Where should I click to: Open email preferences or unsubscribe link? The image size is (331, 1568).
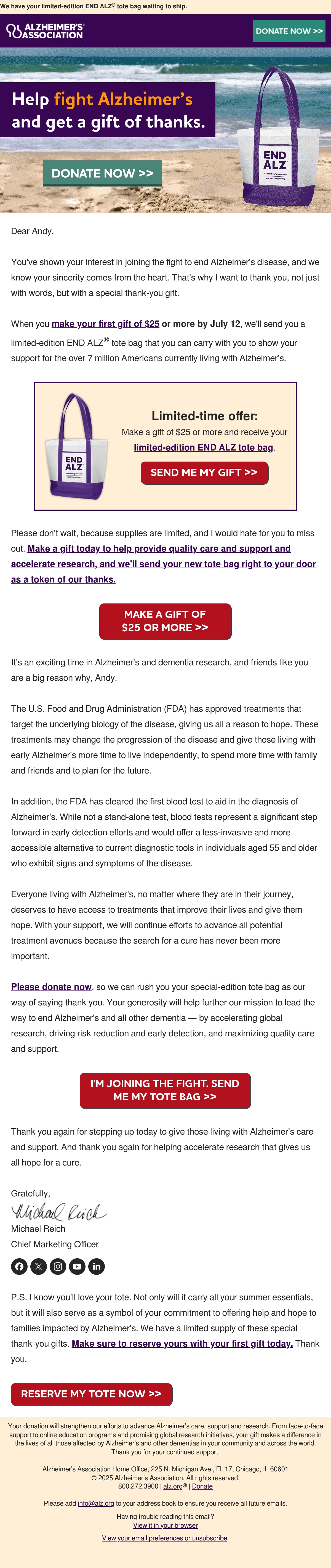[165, 1538]
